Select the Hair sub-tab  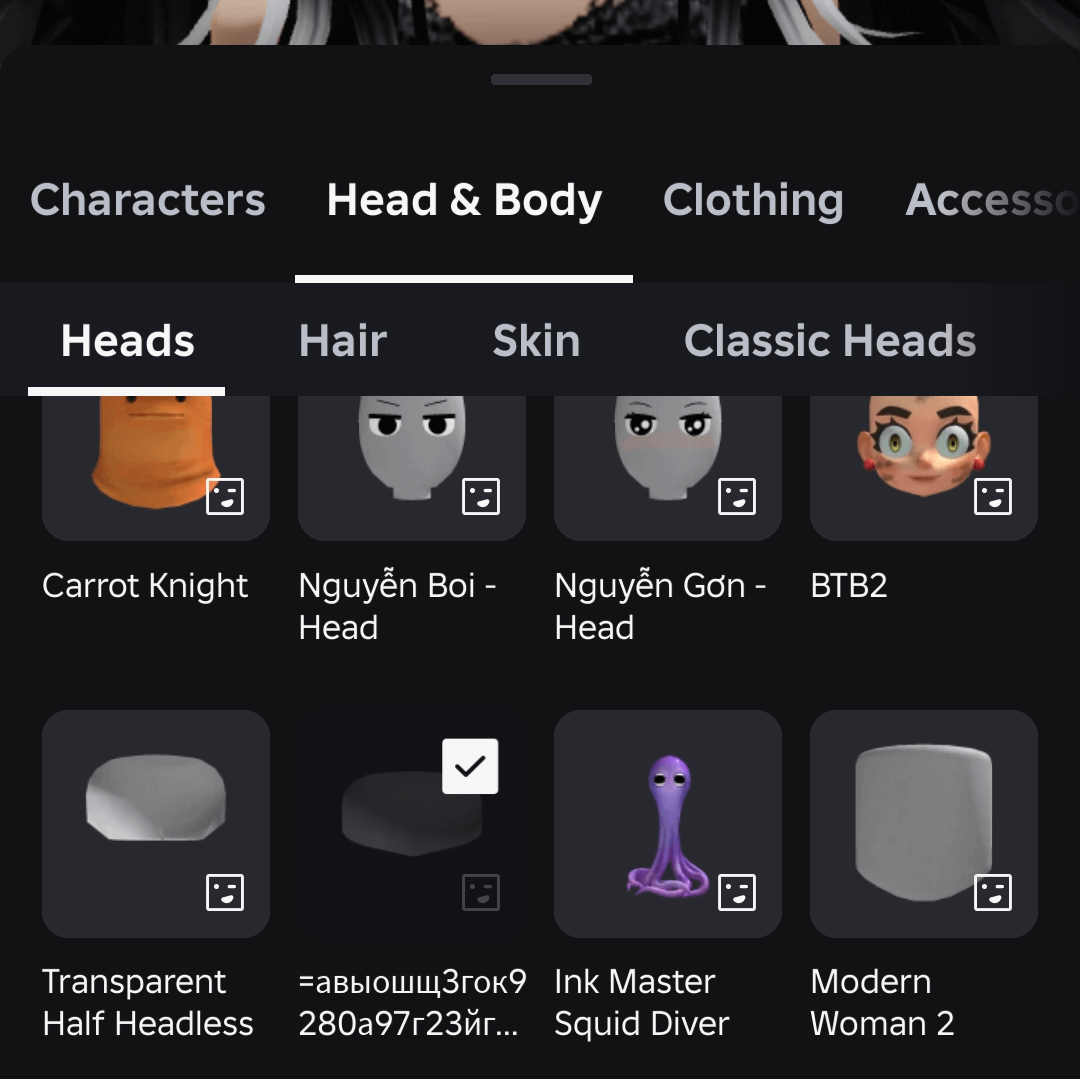tap(342, 341)
